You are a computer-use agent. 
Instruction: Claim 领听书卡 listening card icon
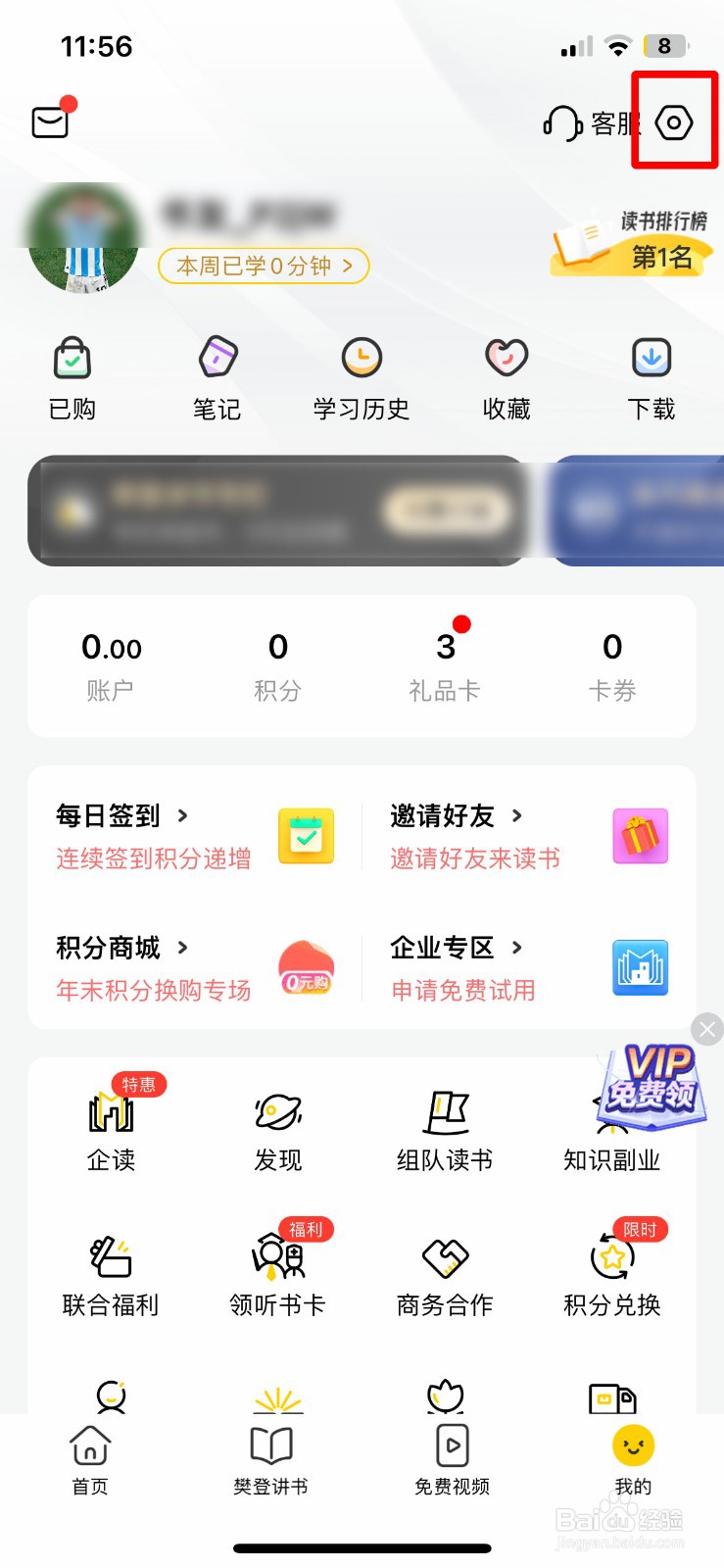(x=276, y=1272)
